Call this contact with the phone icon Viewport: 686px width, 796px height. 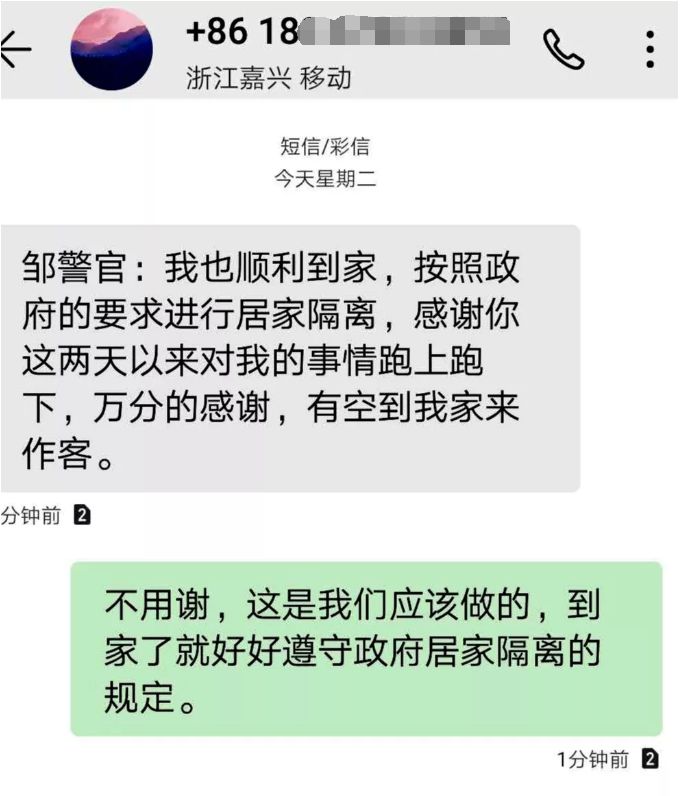click(563, 48)
